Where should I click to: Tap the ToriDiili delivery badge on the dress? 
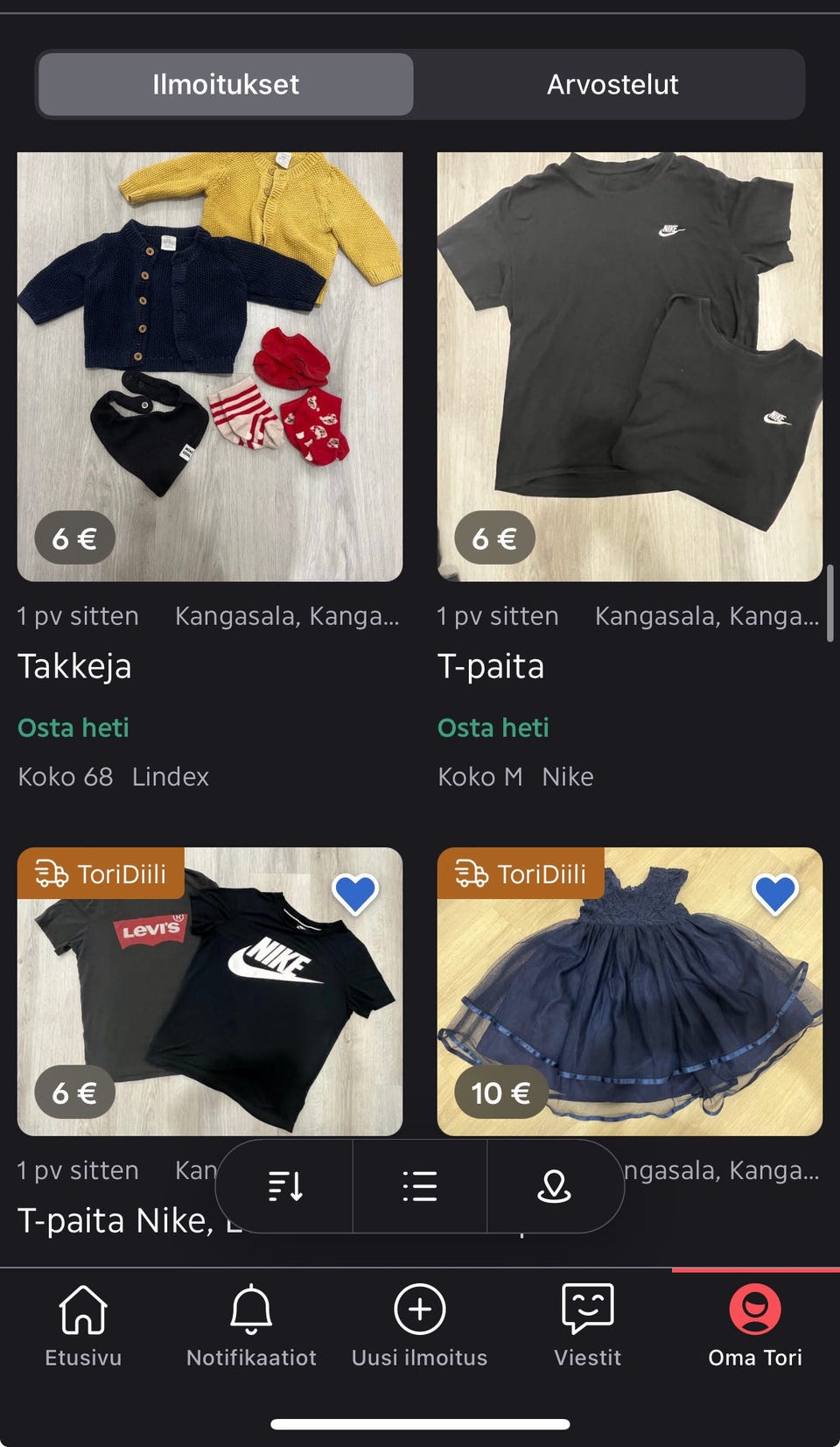[519, 873]
